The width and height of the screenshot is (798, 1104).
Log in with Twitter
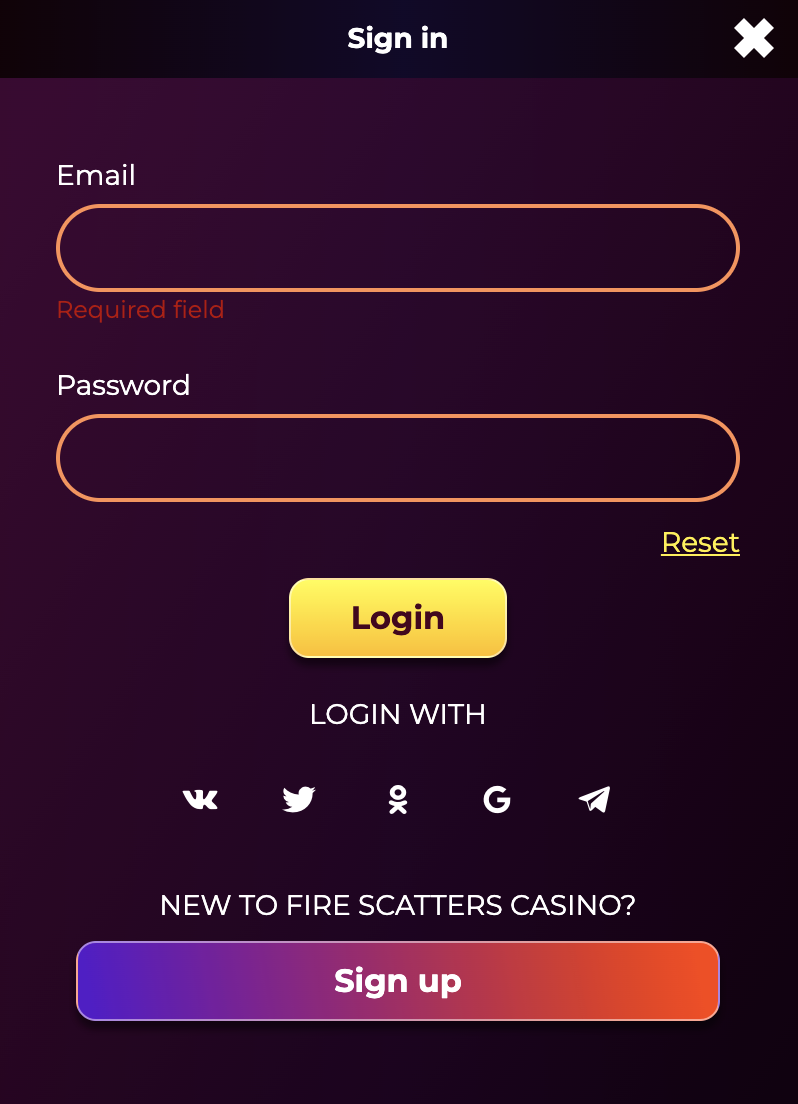pyautogui.click(x=299, y=799)
